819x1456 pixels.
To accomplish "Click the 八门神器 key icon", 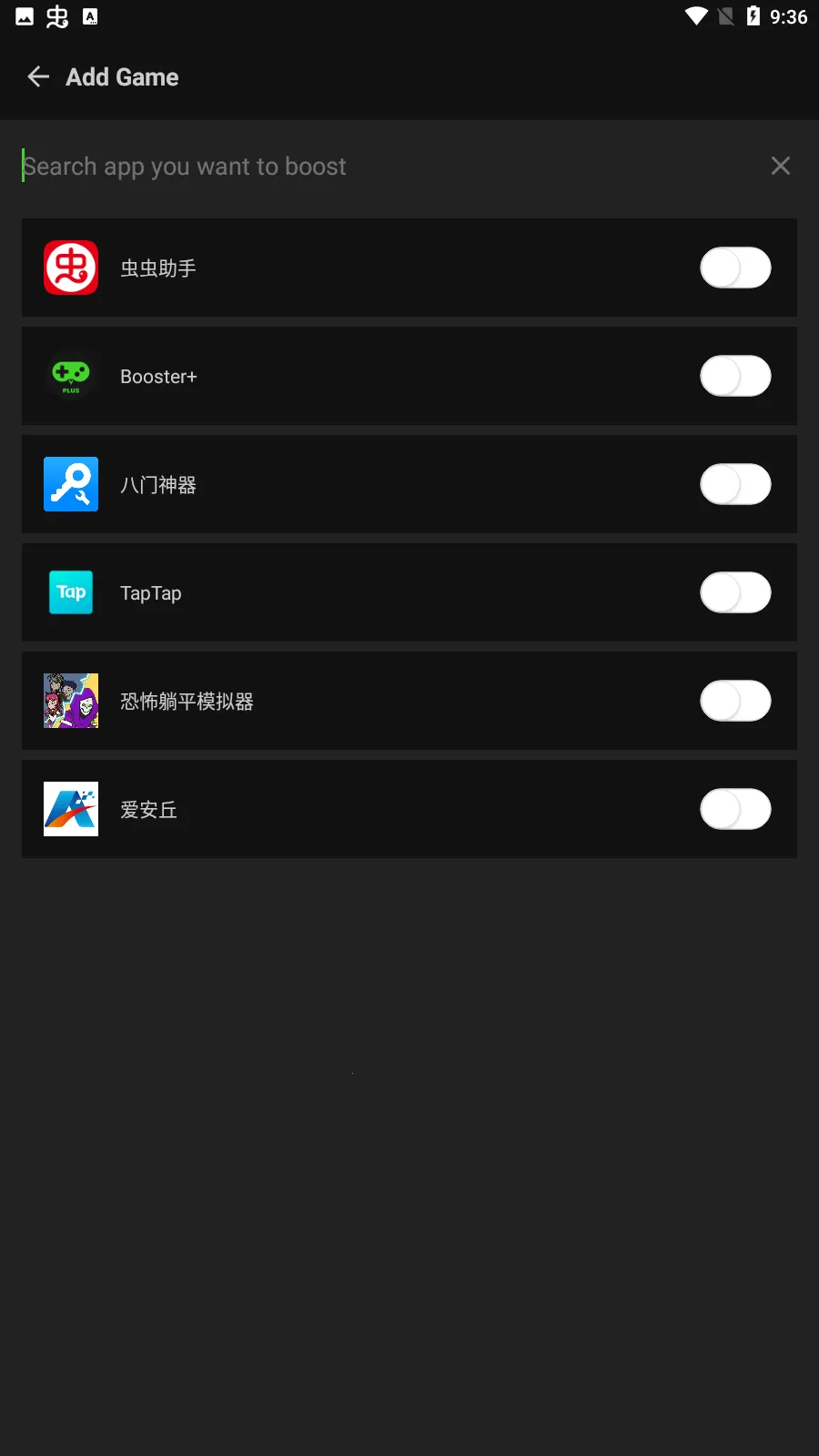I will coord(71,484).
